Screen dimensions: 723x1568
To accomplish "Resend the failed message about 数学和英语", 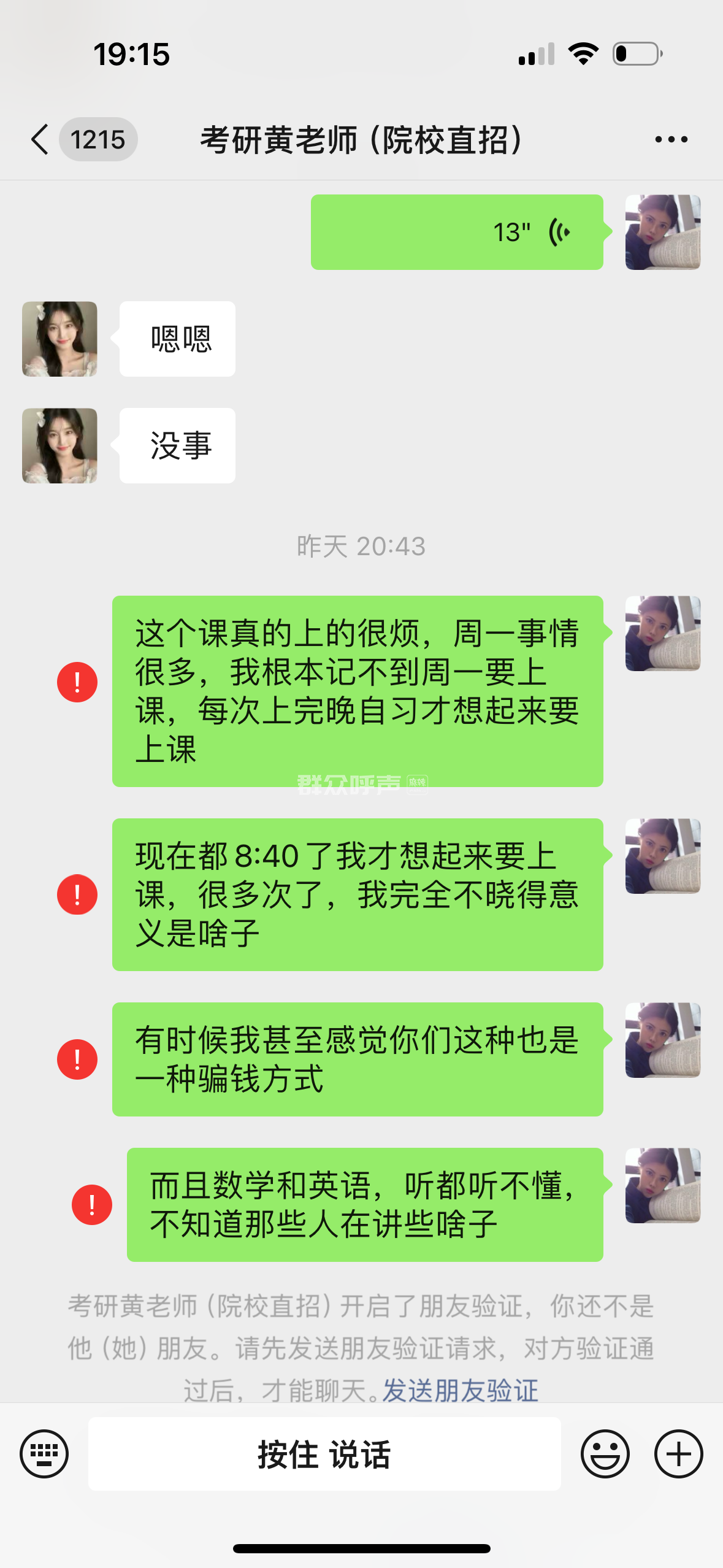I will [x=92, y=1204].
